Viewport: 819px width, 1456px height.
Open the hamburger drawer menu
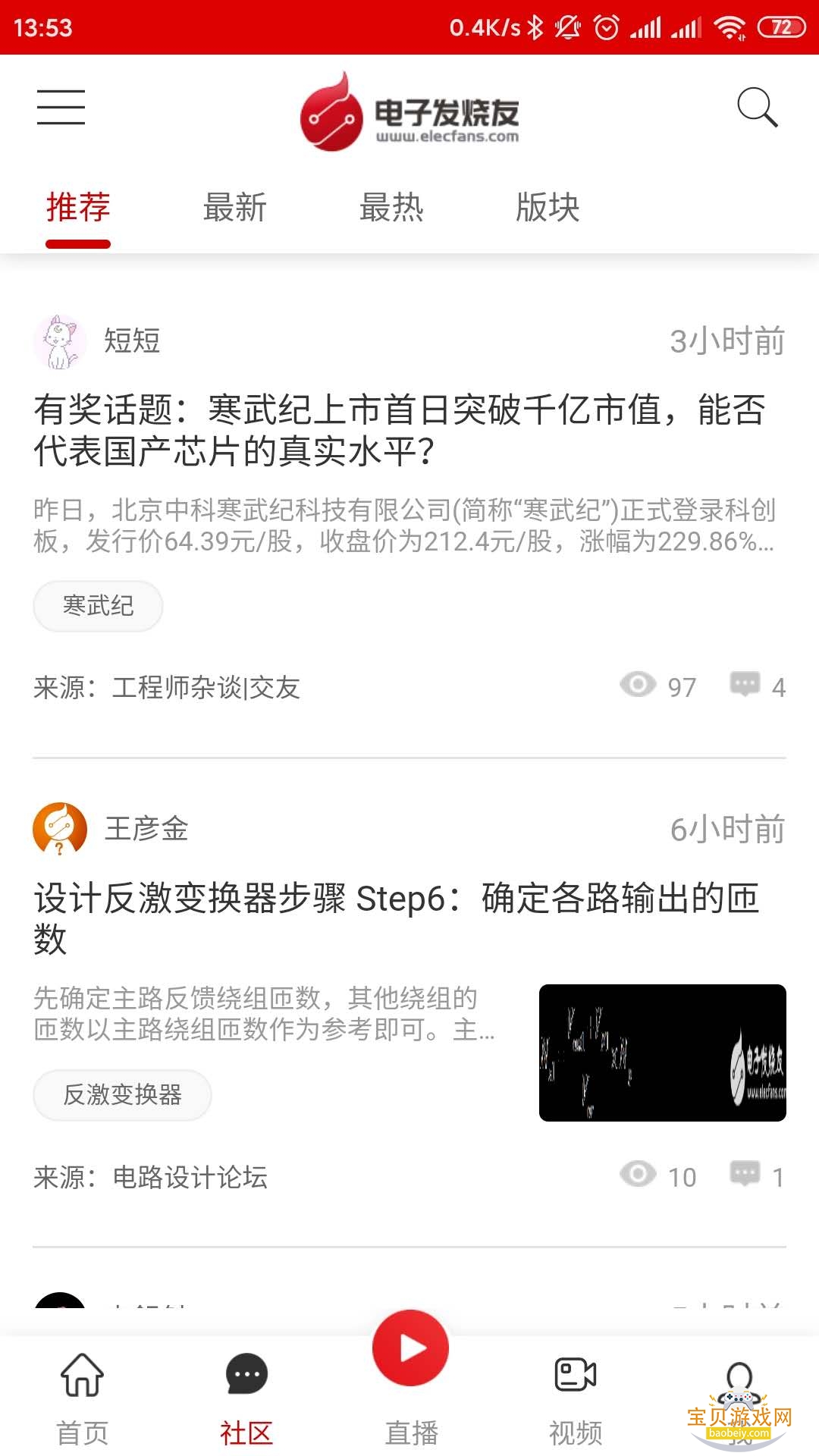coord(61,107)
